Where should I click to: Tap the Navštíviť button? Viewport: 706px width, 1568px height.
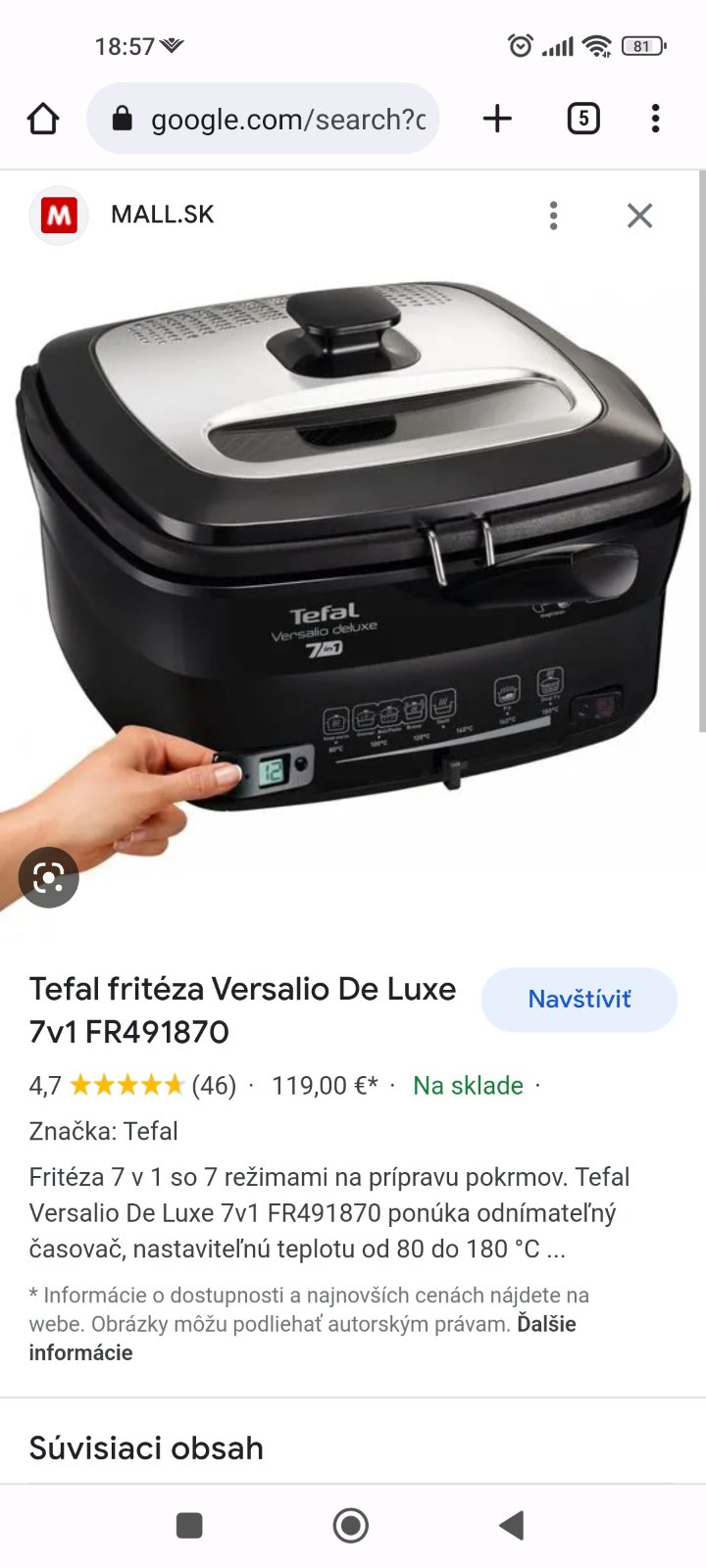pos(579,1000)
